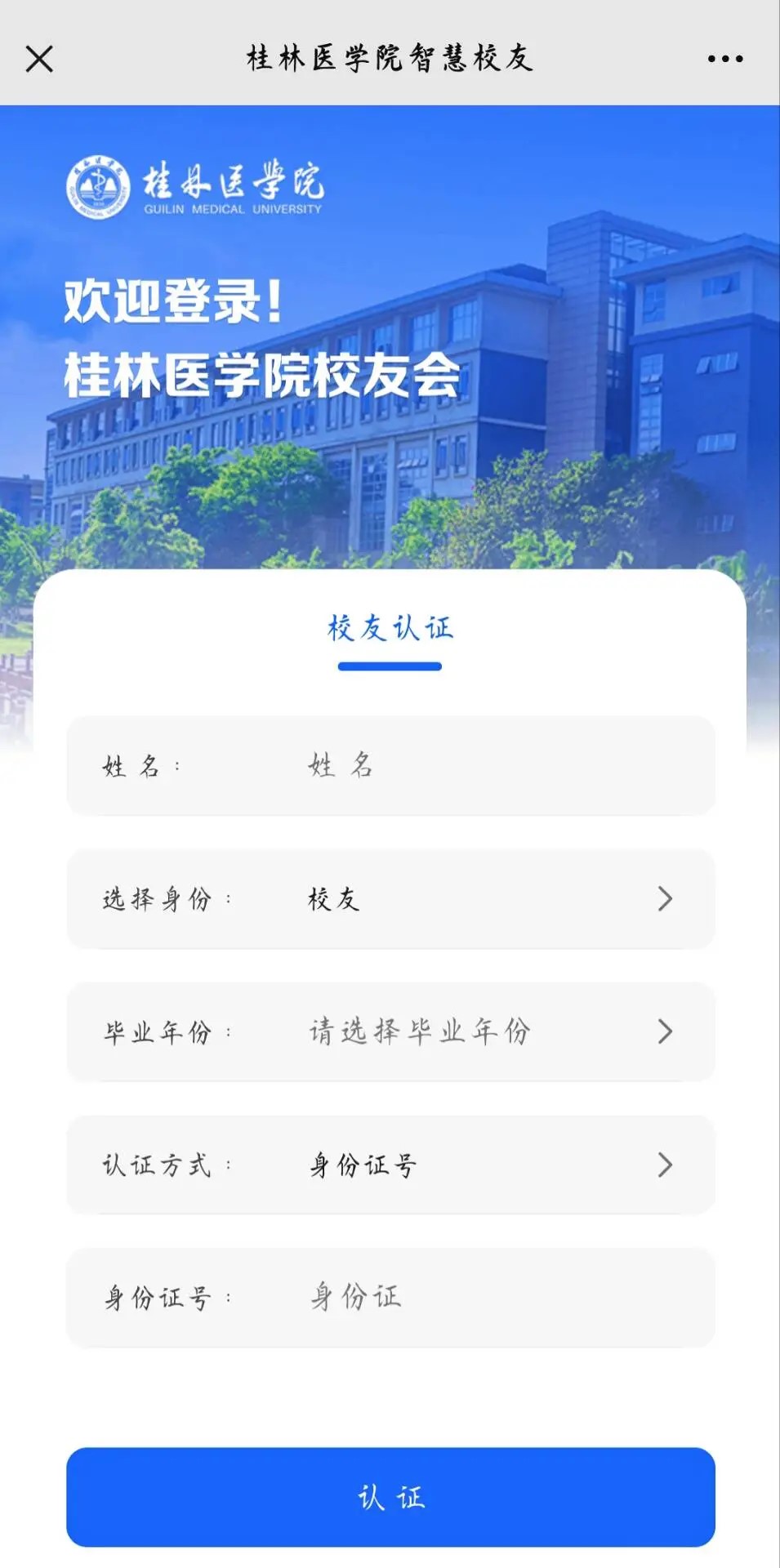Close the 桂林医学院智慧校友 page

pyautogui.click(x=39, y=59)
